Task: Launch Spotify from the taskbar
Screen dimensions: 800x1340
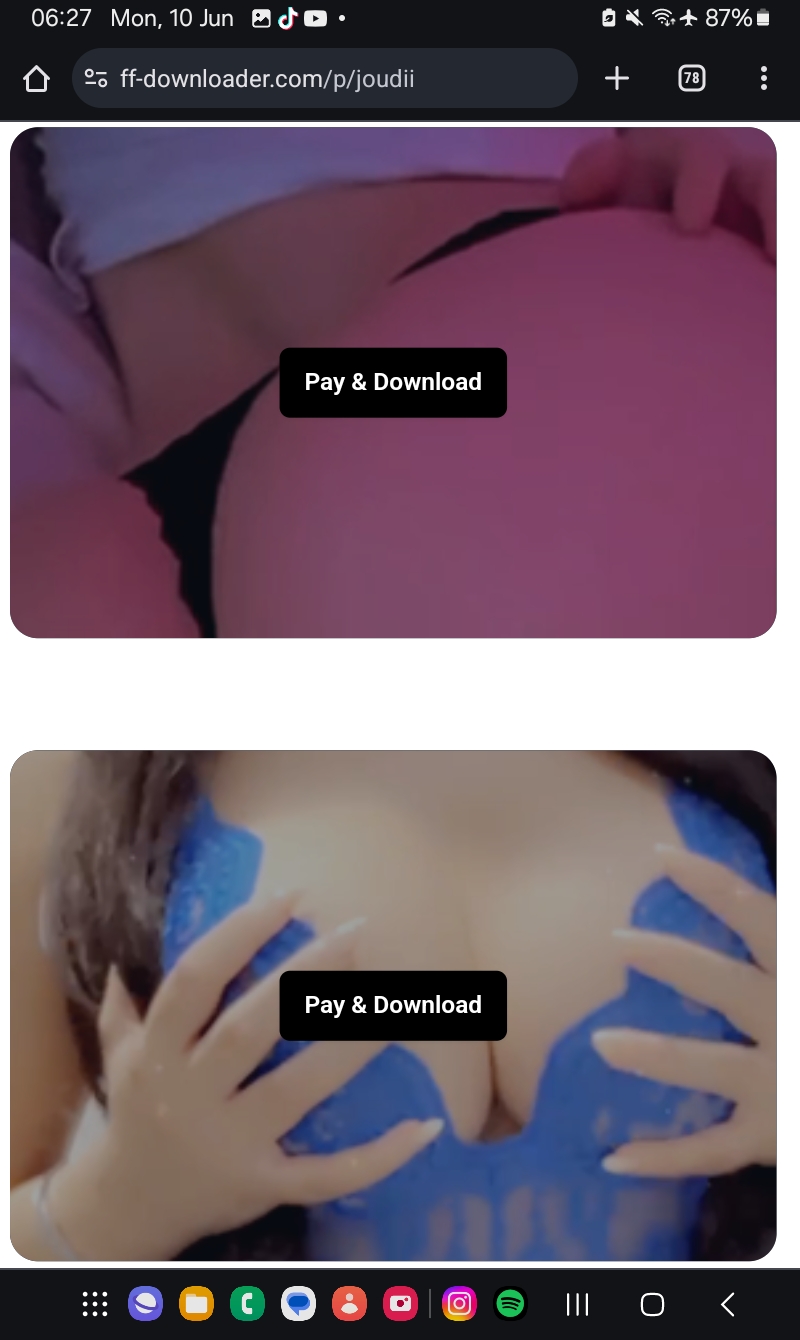Action: tap(511, 1304)
